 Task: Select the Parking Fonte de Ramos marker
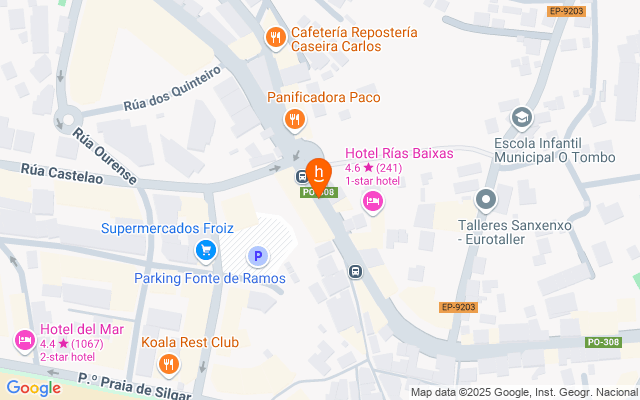point(256,257)
